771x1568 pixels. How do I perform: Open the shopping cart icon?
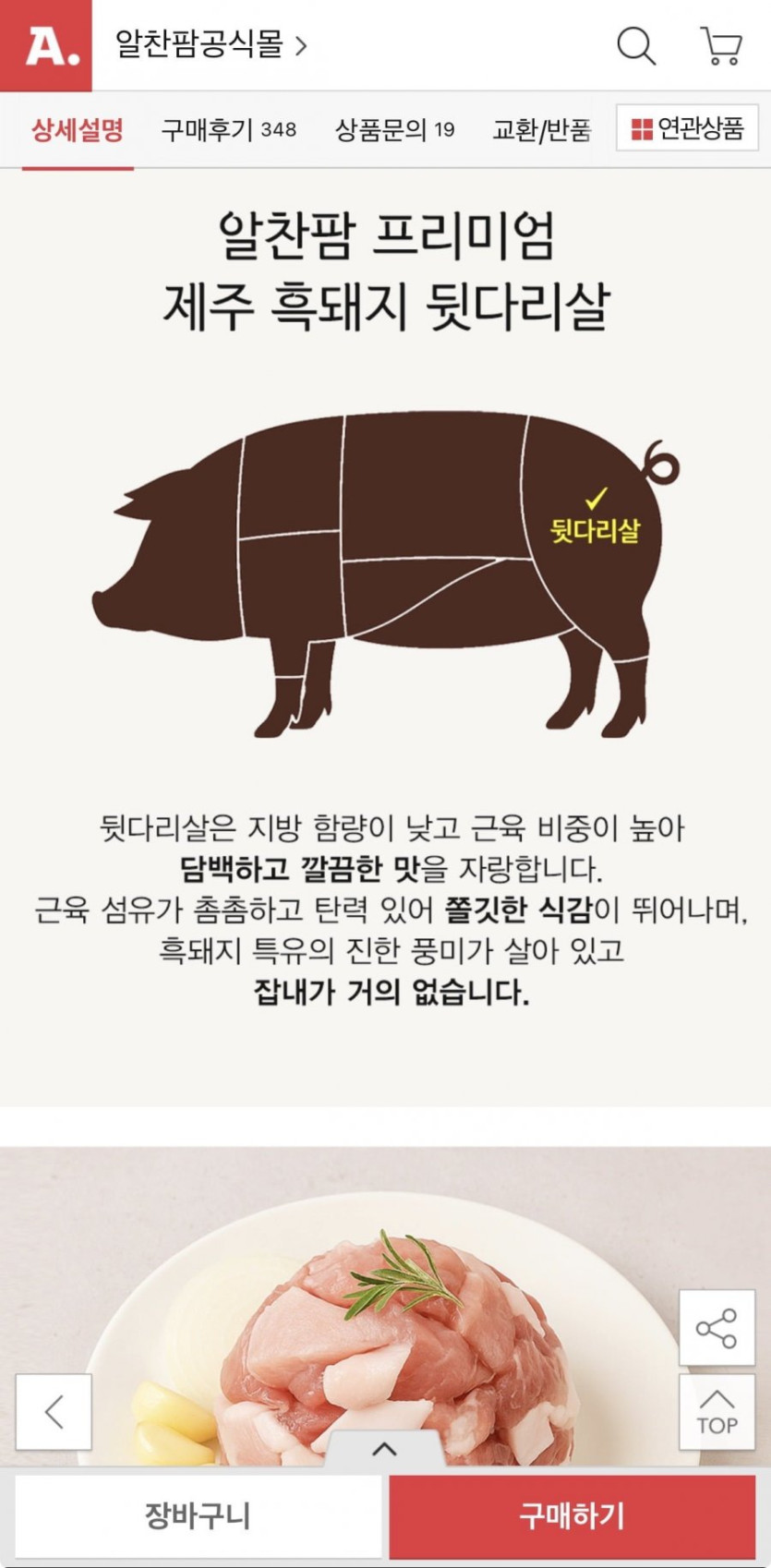[x=721, y=45]
